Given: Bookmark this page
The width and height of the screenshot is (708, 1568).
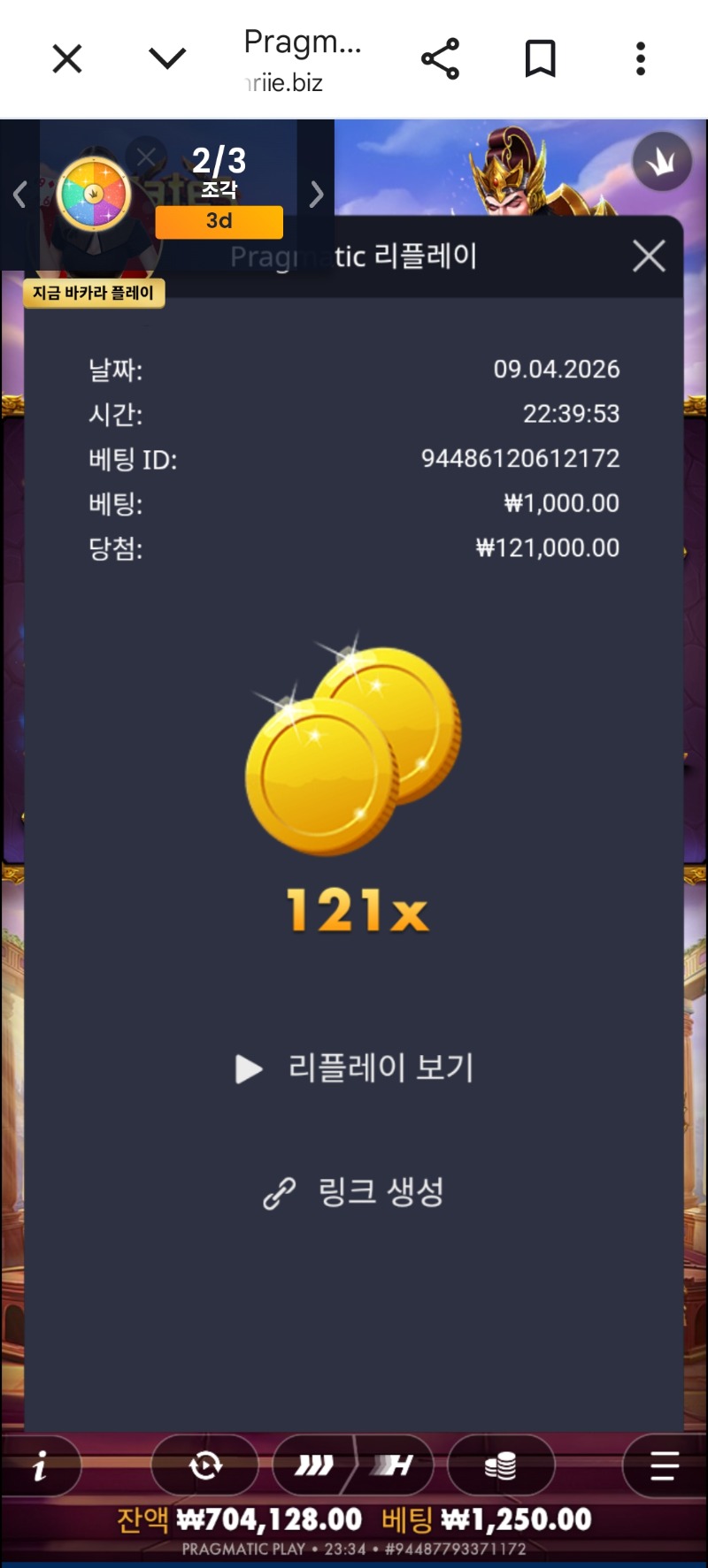Looking at the screenshot, I should [x=540, y=59].
